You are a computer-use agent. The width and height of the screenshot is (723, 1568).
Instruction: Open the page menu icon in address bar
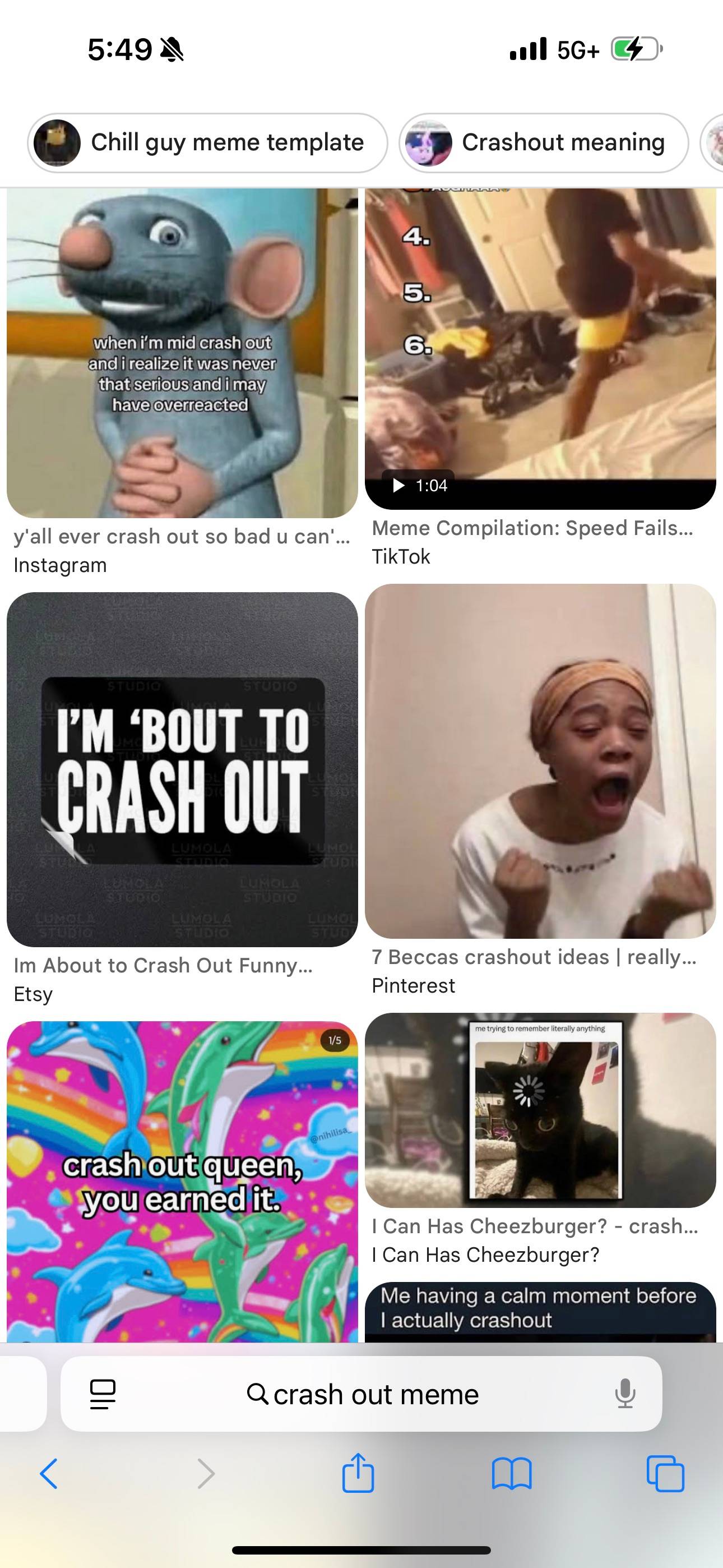point(102,1394)
